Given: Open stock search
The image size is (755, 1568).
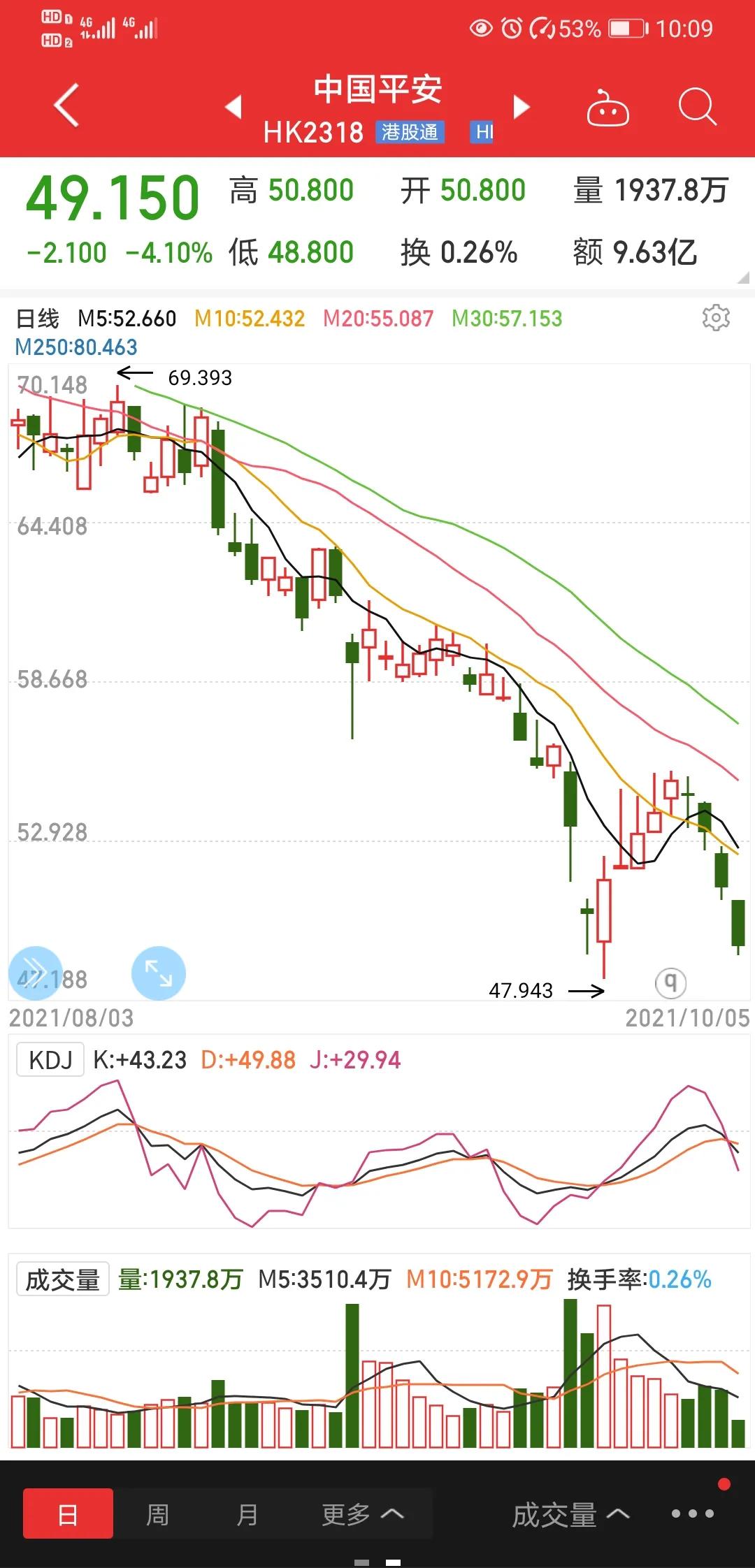Looking at the screenshot, I should (x=697, y=107).
